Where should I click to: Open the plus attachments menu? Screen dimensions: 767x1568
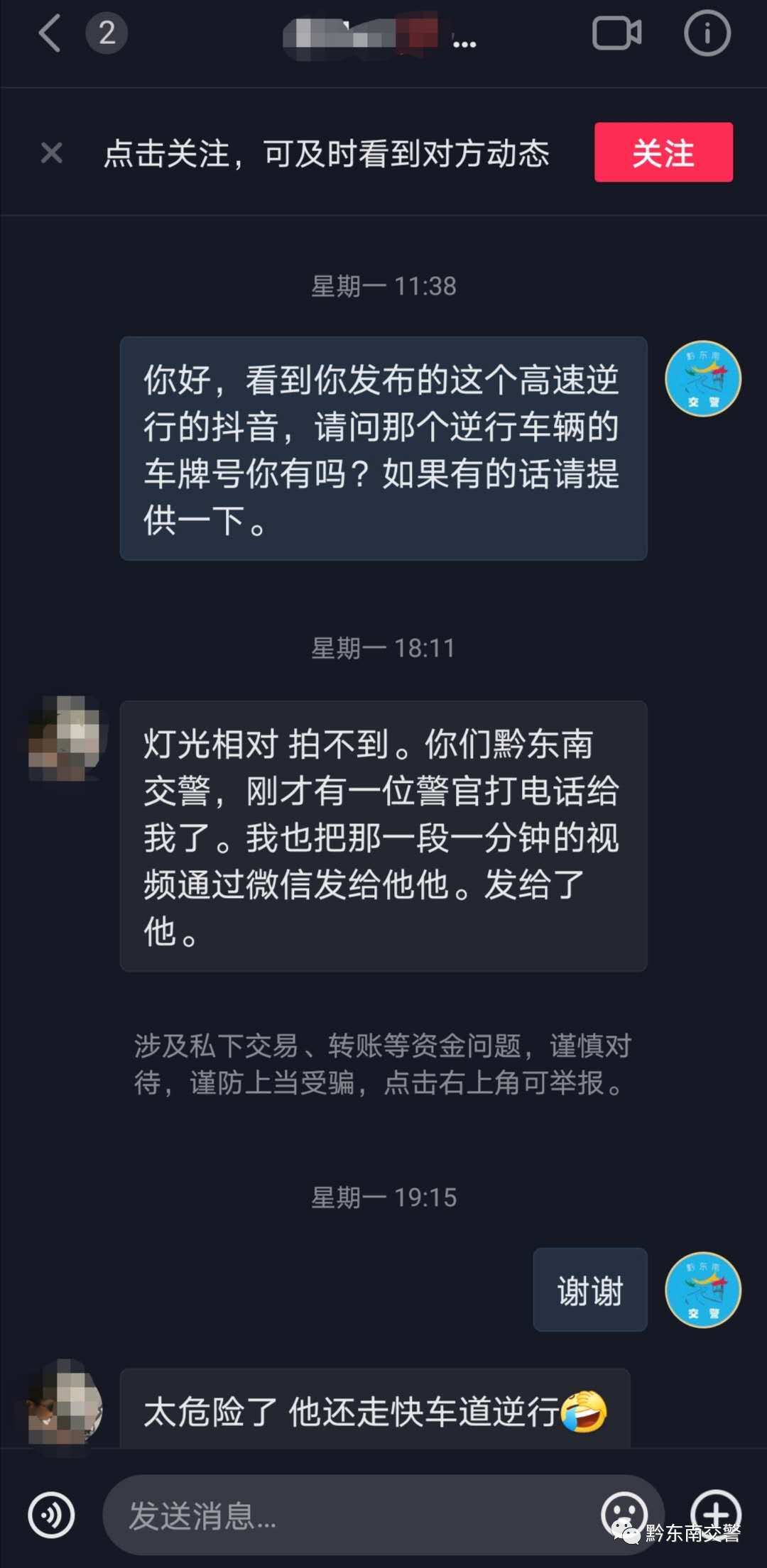pos(716,1511)
